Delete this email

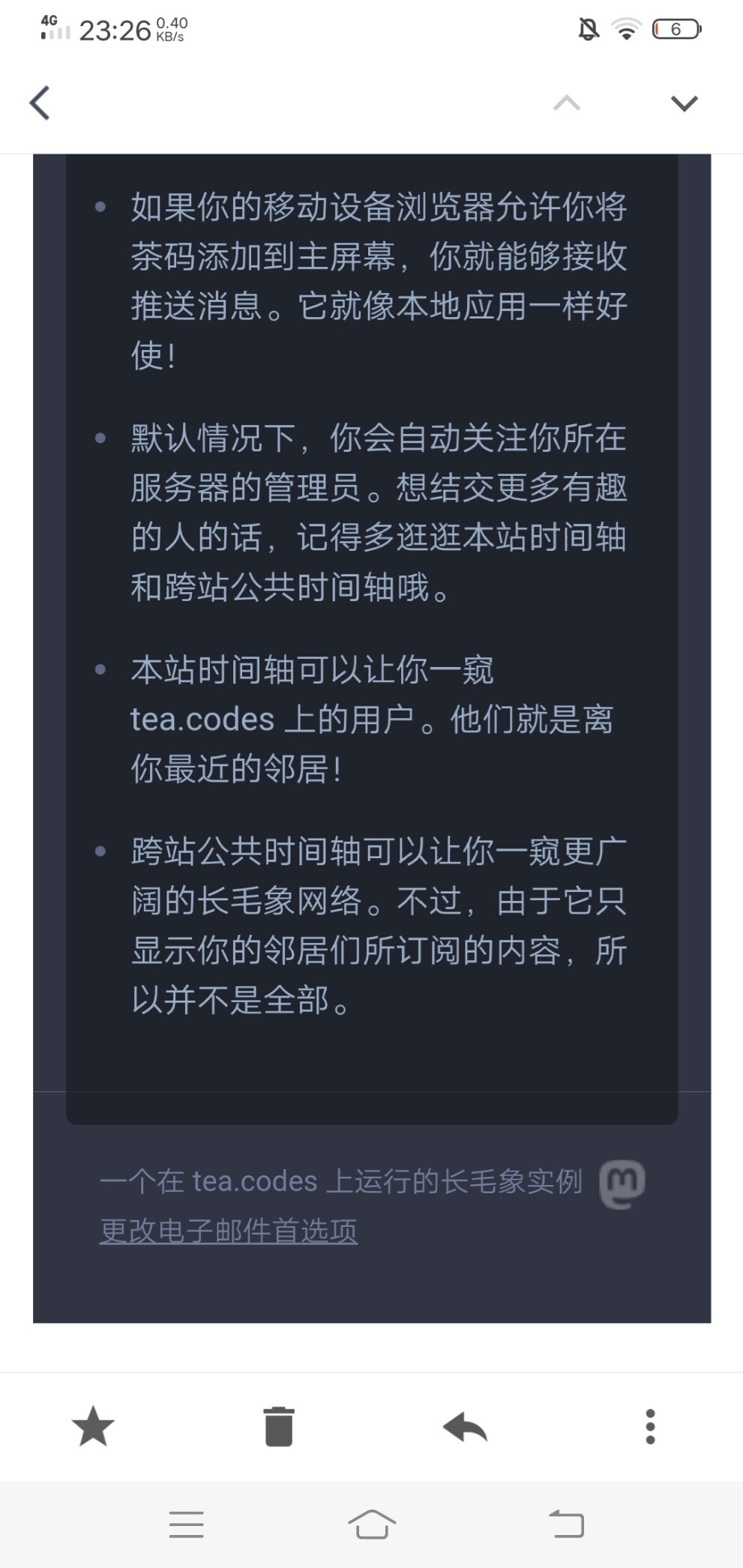pyautogui.click(x=279, y=1426)
